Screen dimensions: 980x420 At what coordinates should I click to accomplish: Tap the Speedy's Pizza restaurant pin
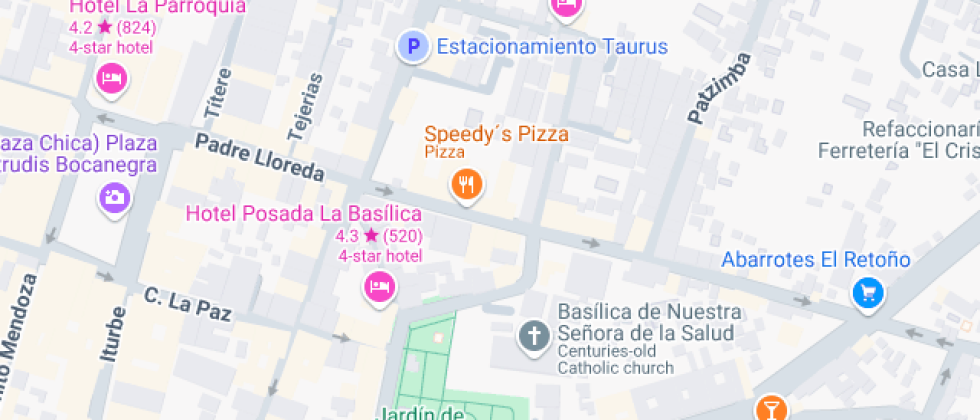tap(466, 184)
